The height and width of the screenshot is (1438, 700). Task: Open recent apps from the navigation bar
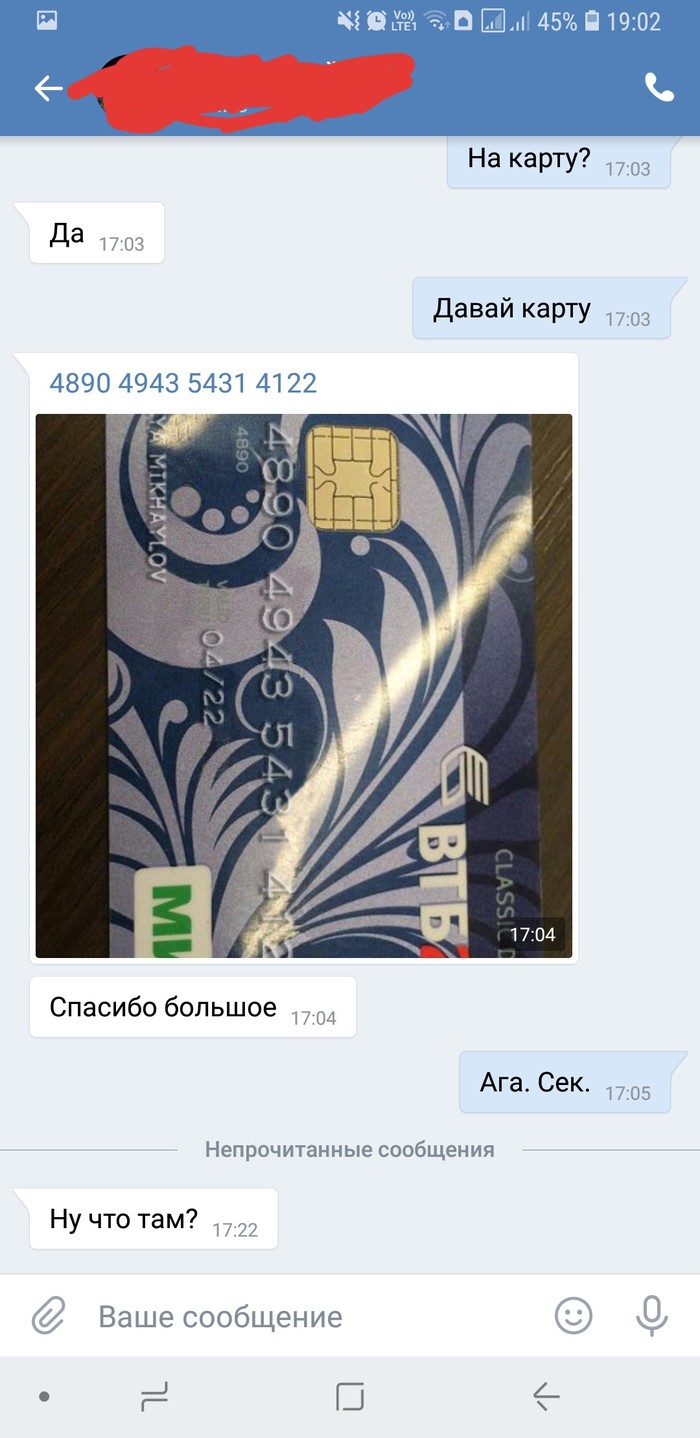pyautogui.click(x=155, y=1397)
